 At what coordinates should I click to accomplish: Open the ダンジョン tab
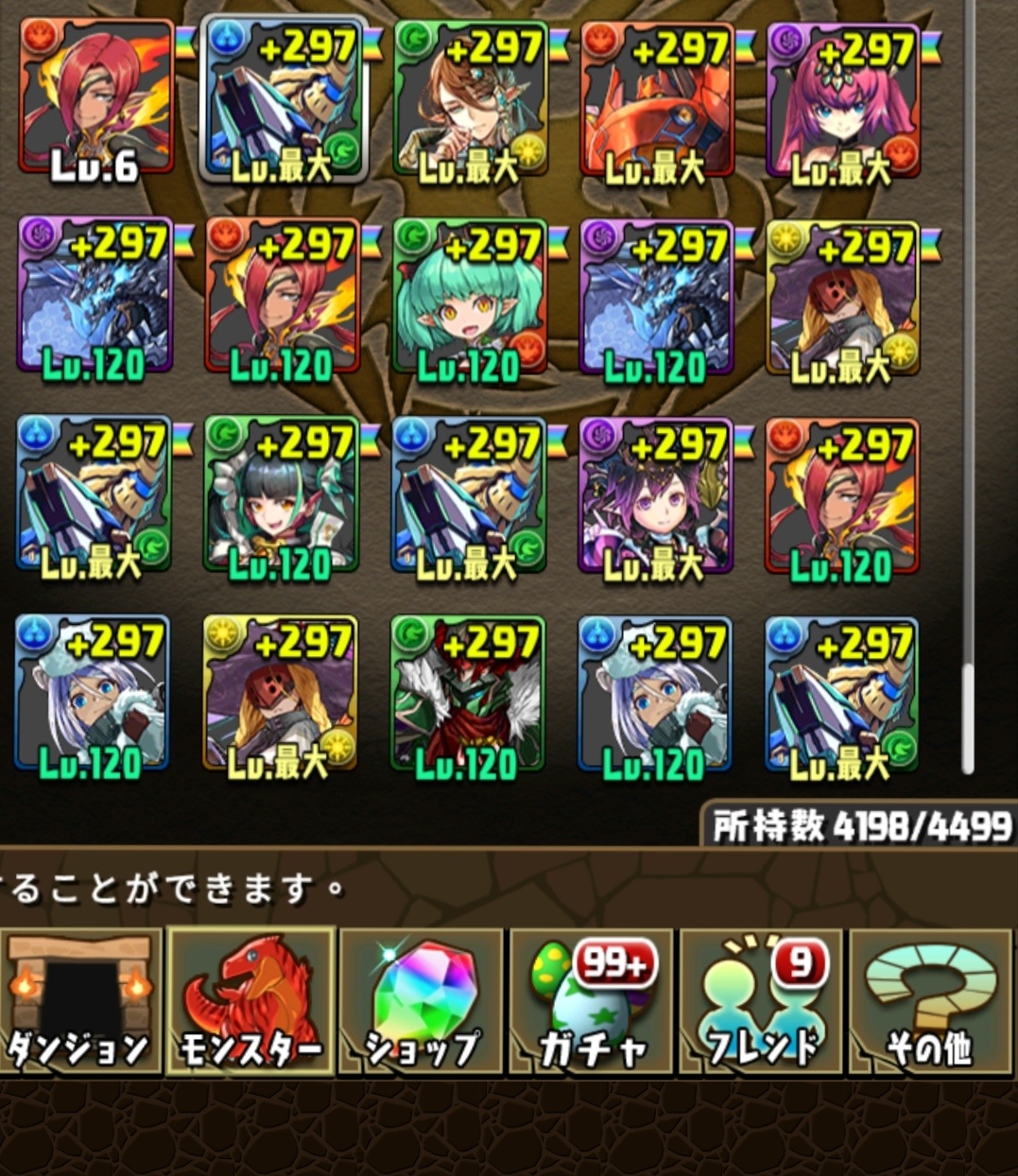[81, 1004]
